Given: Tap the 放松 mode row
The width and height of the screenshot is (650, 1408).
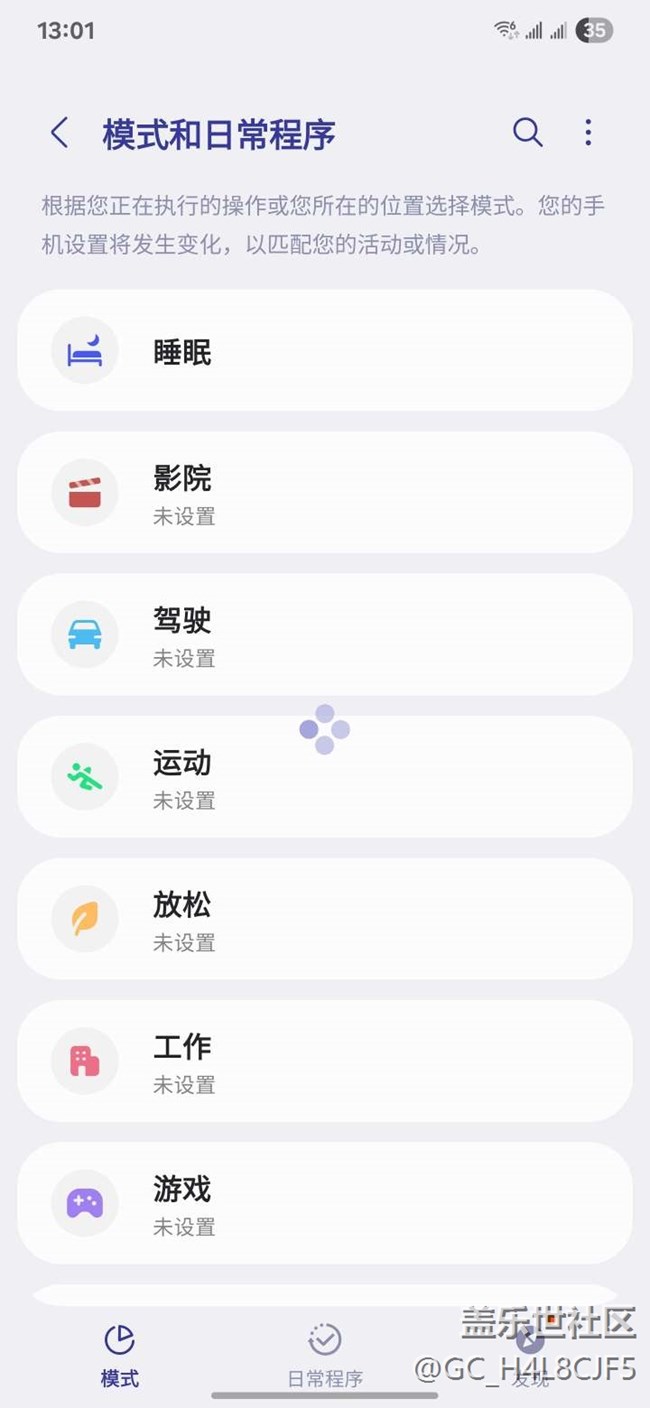Looking at the screenshot, I should point(324,919).
